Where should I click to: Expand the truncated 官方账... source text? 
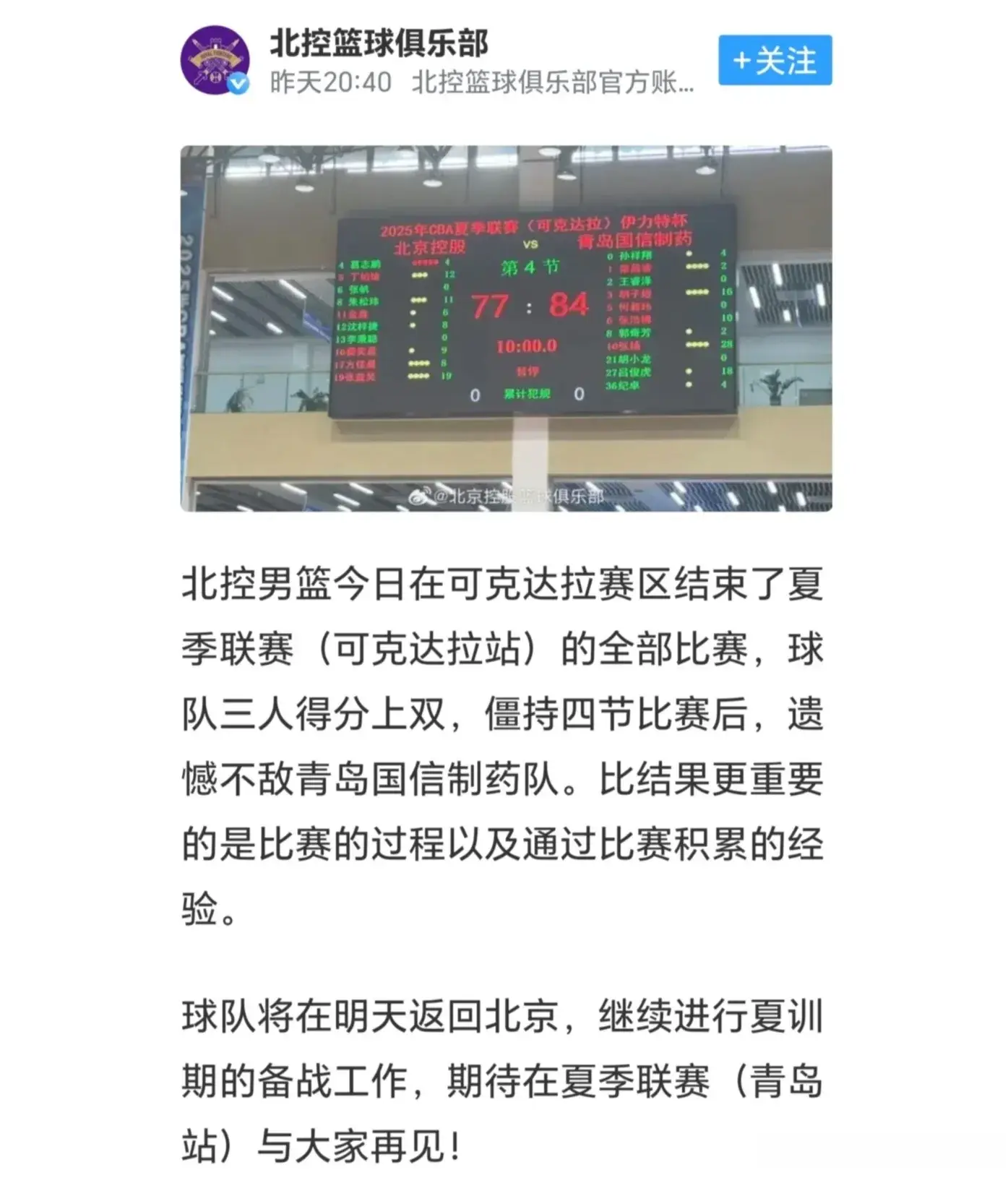553,85
